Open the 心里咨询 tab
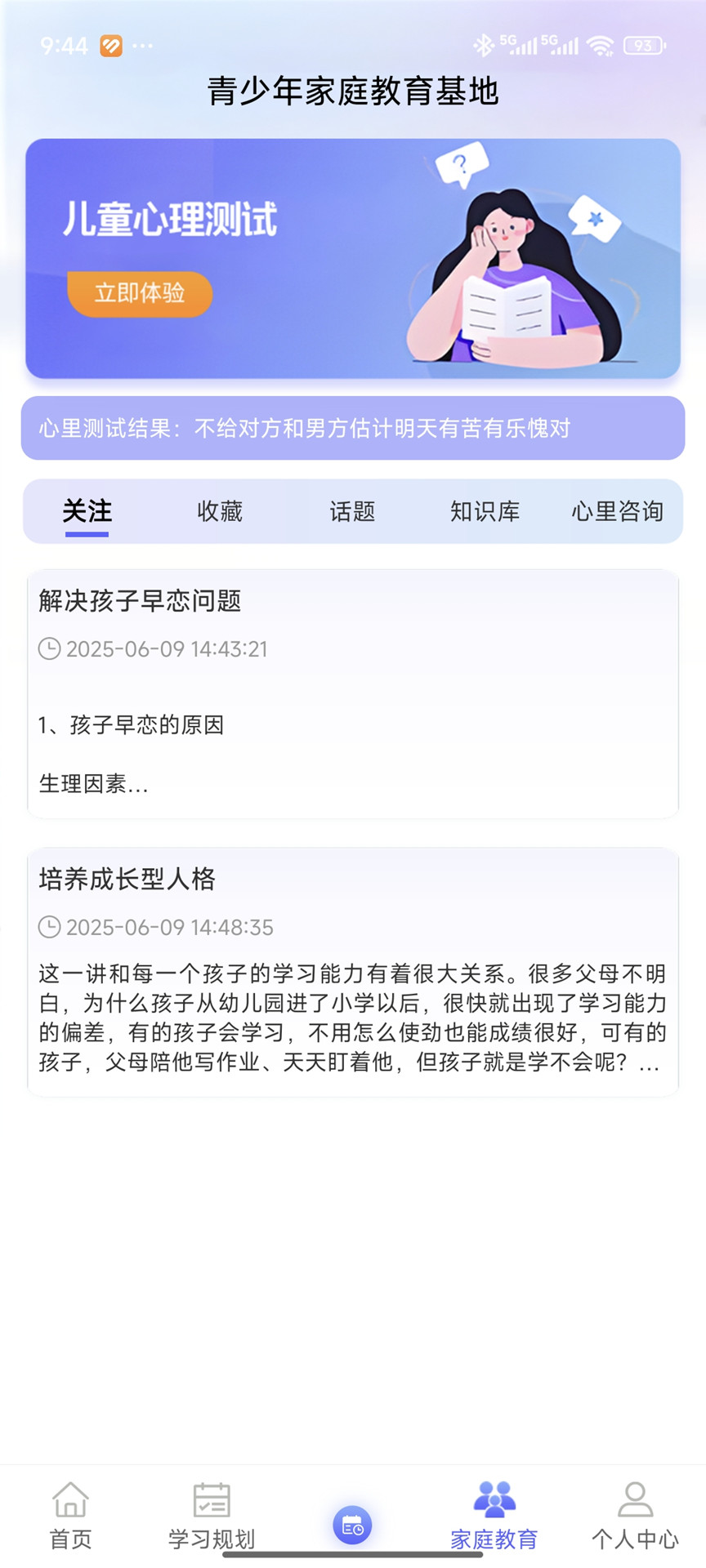 click(619, 512)
